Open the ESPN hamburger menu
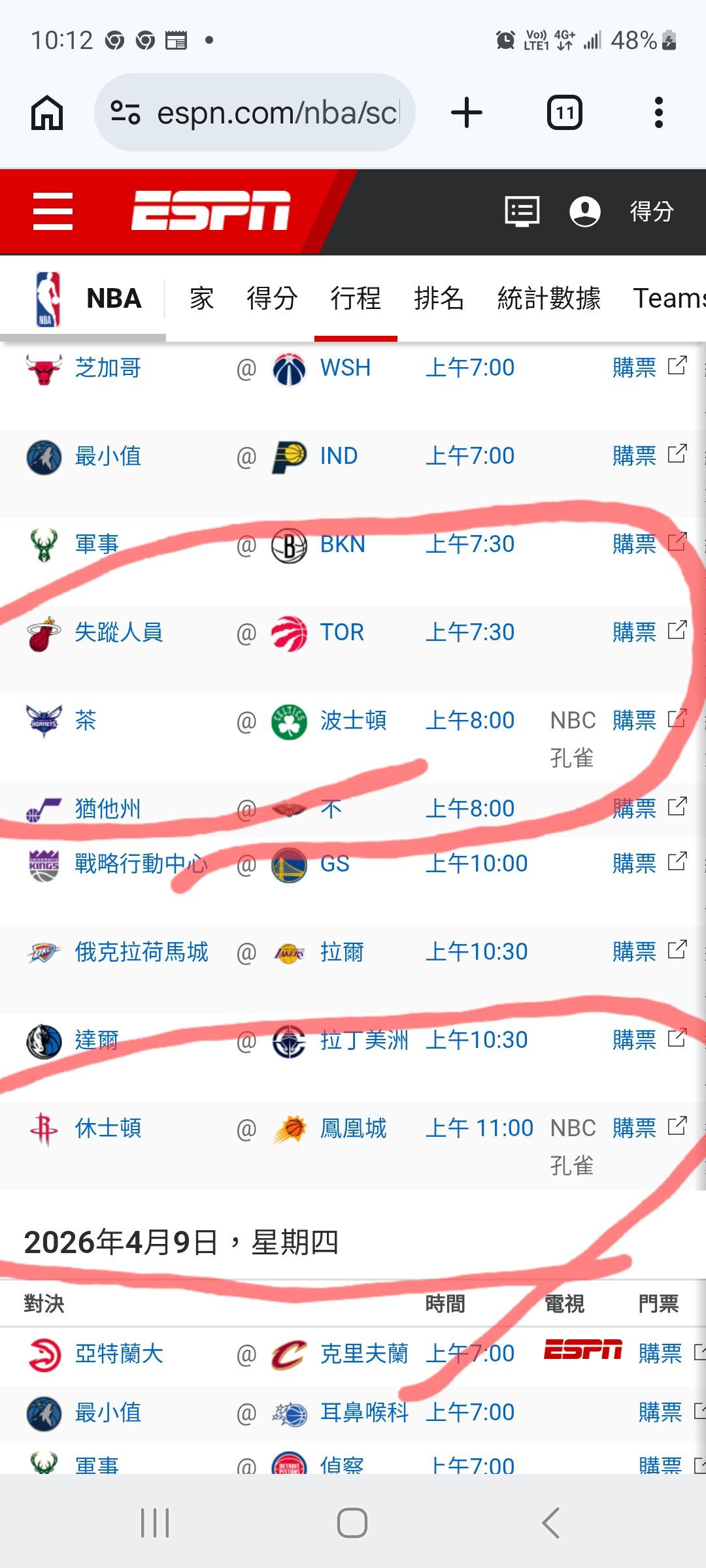706x1568 pixels. [x=53, y=211]
